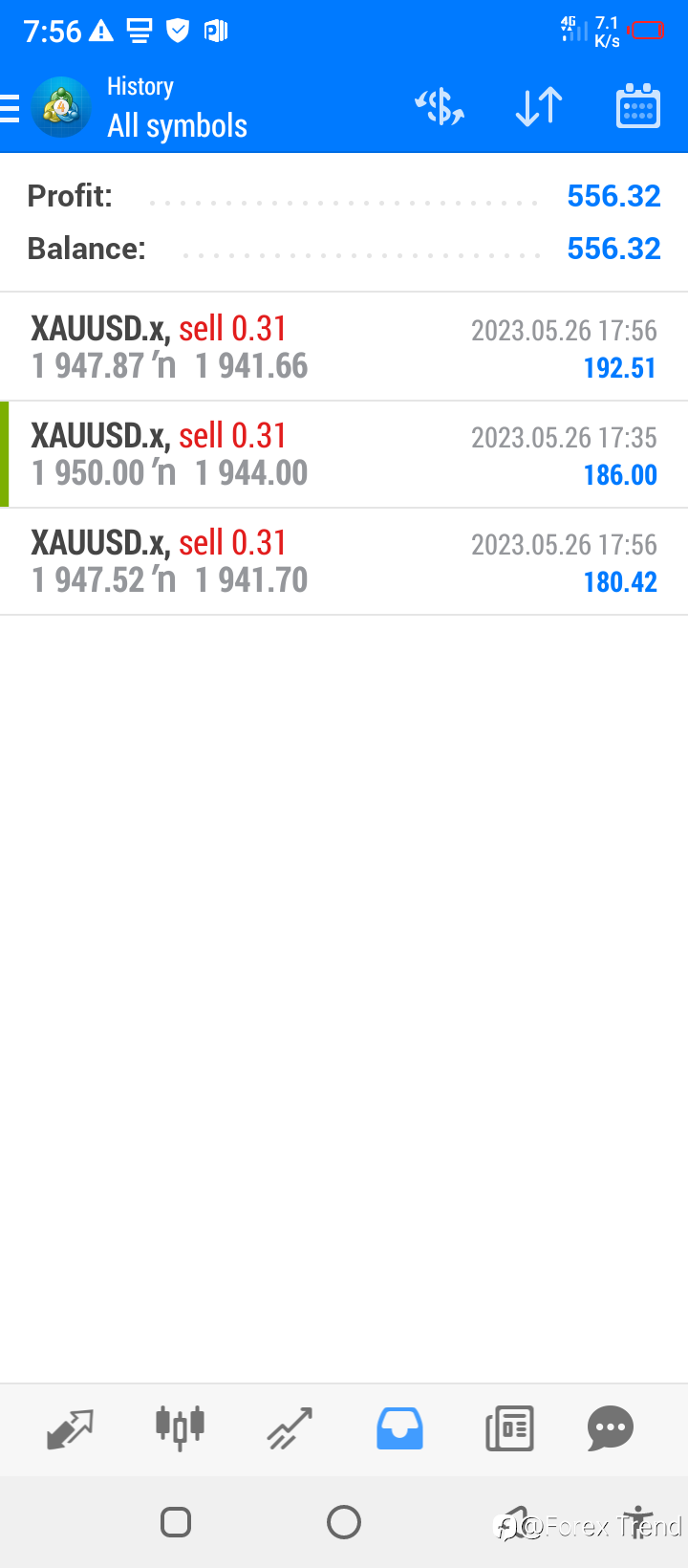
Task: Switch to the Trade tab
Action: click(x=290, y=1429)
